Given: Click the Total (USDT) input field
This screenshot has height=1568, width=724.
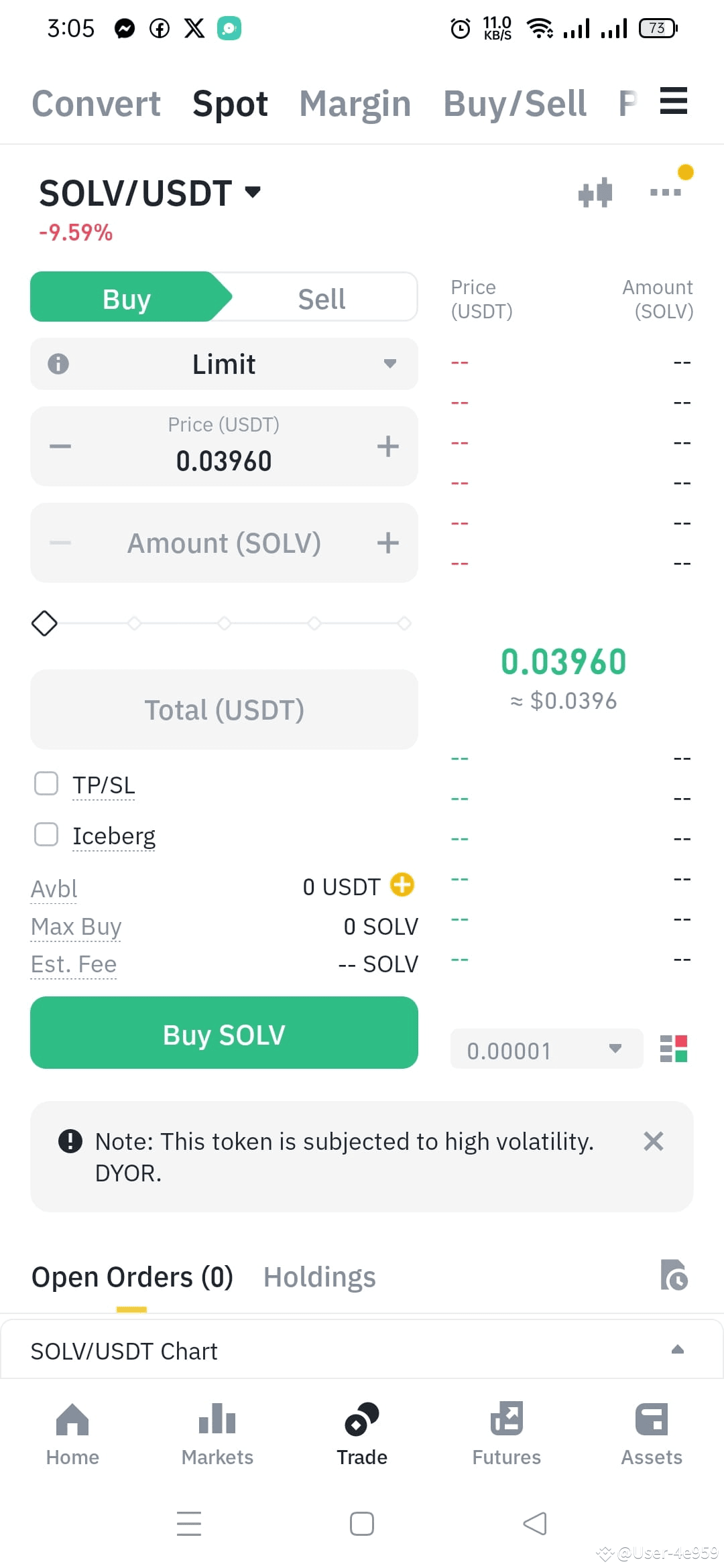Looking at the screenshot, I should pyautogui.click(x=224, y=709).
